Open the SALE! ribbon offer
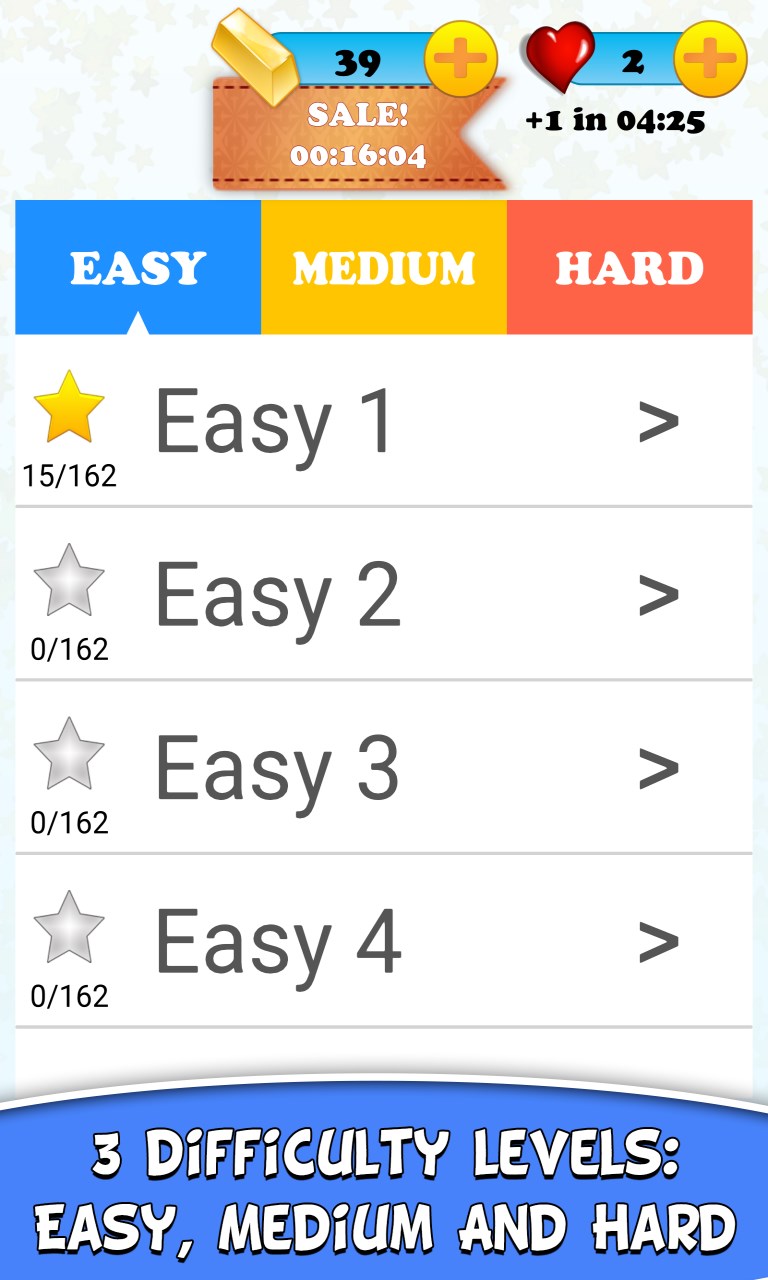The width and height of the screenshot is (768, 1280). pyautogui.click(x=358, y=135)
